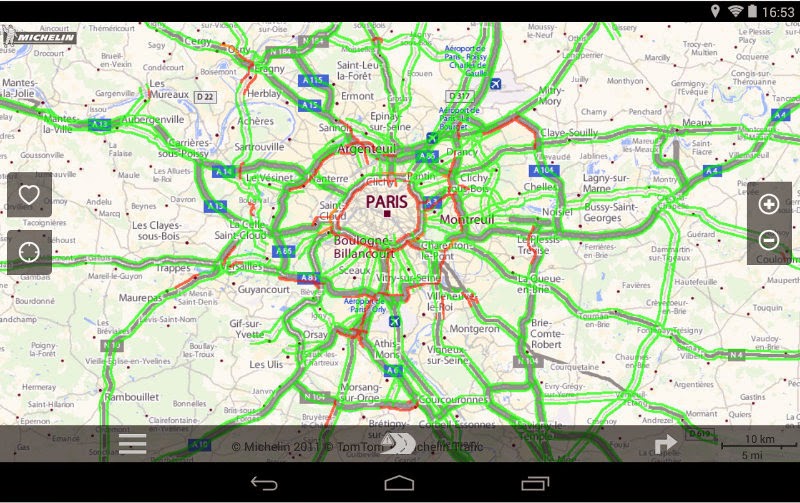
Task: Zoom out of the map
Action: pyautogui.click(x=769, y=240)
